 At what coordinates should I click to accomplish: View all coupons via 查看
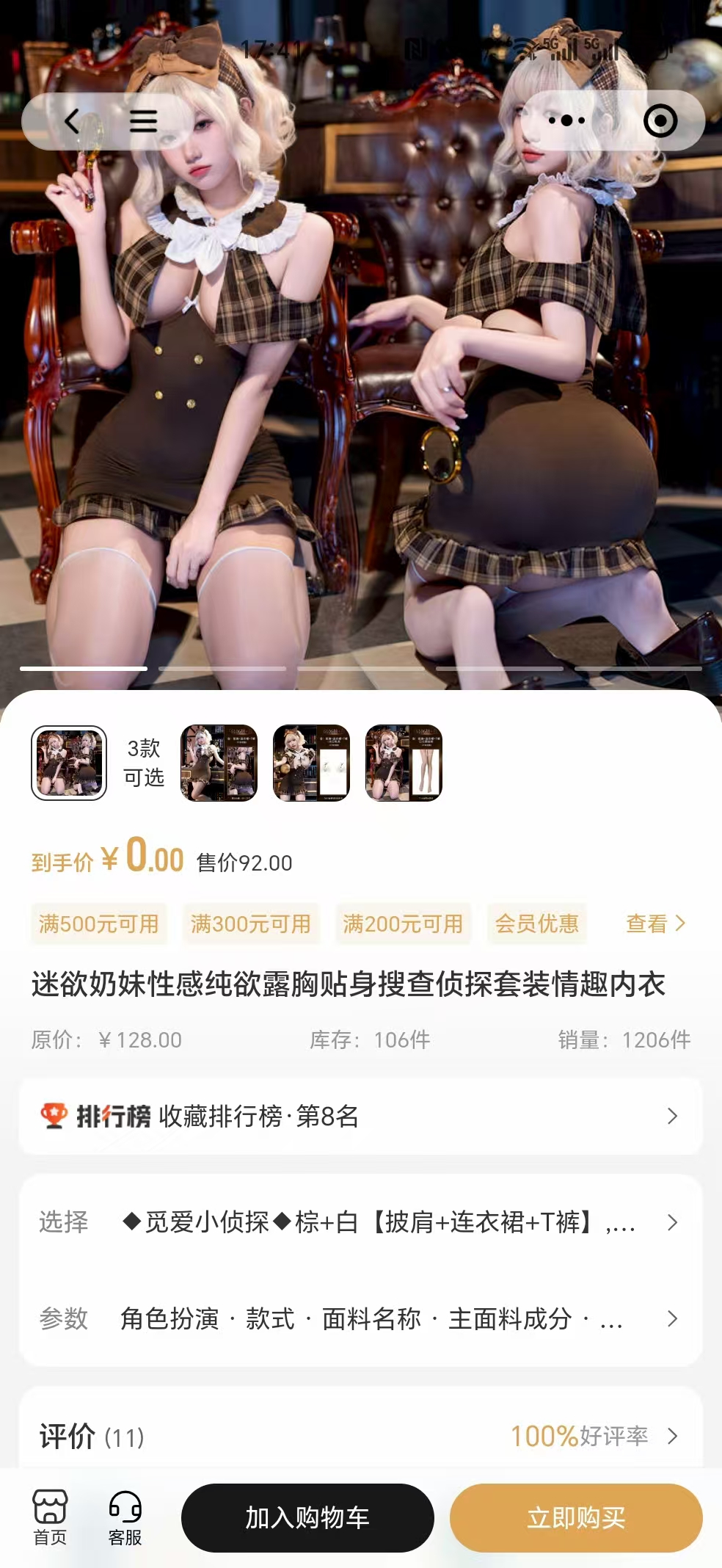tap(655, 923)
